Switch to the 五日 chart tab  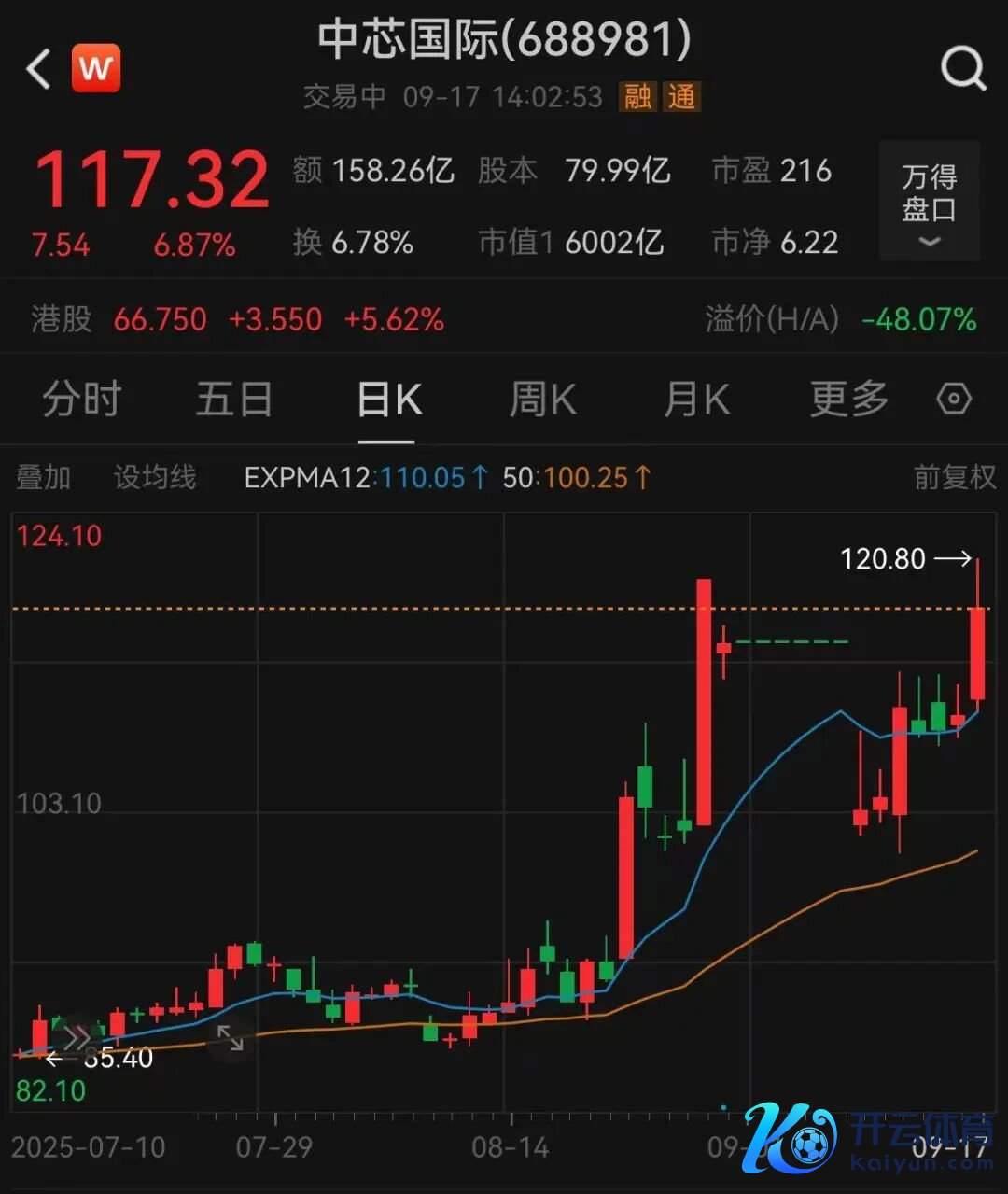tap(233, 400)
